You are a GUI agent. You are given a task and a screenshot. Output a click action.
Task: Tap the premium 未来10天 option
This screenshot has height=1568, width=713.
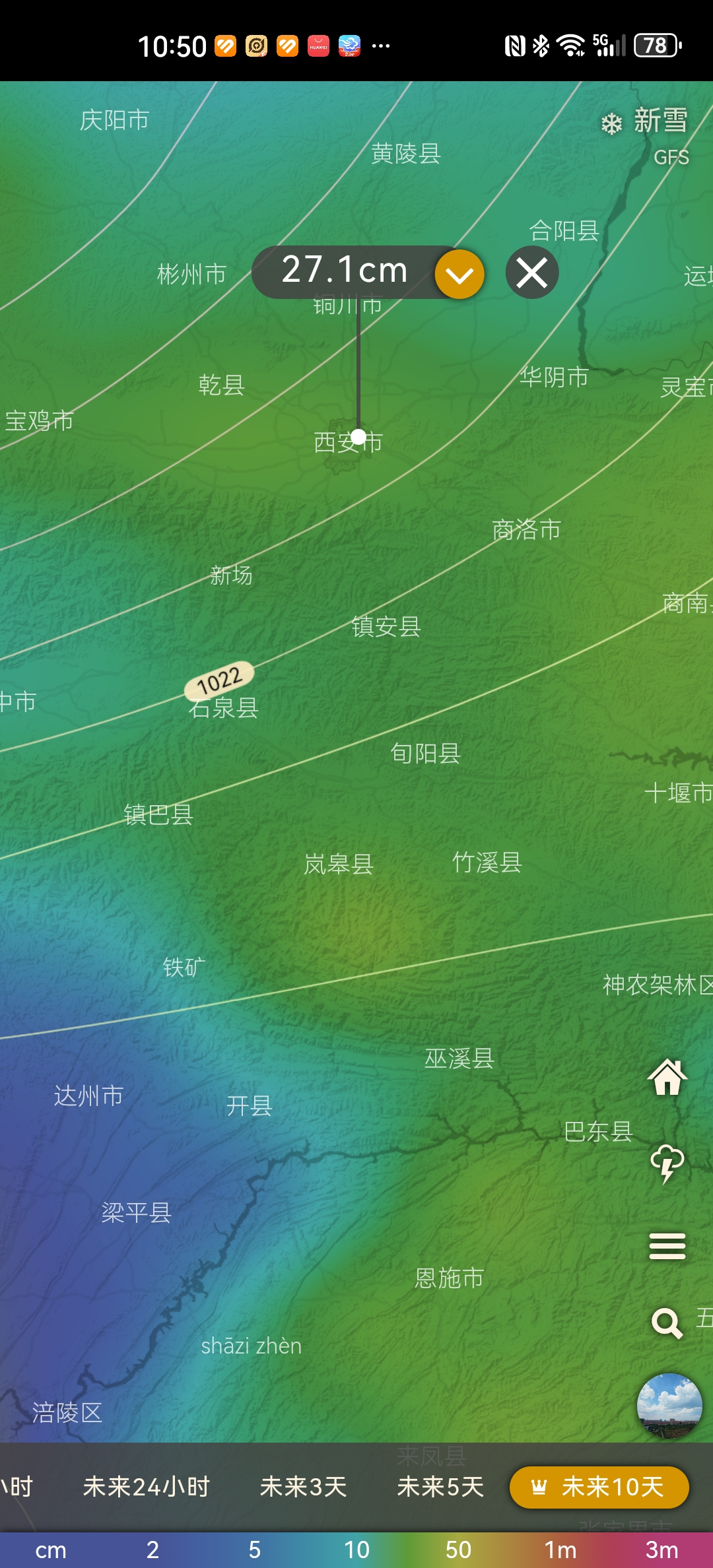[599, 1487]
